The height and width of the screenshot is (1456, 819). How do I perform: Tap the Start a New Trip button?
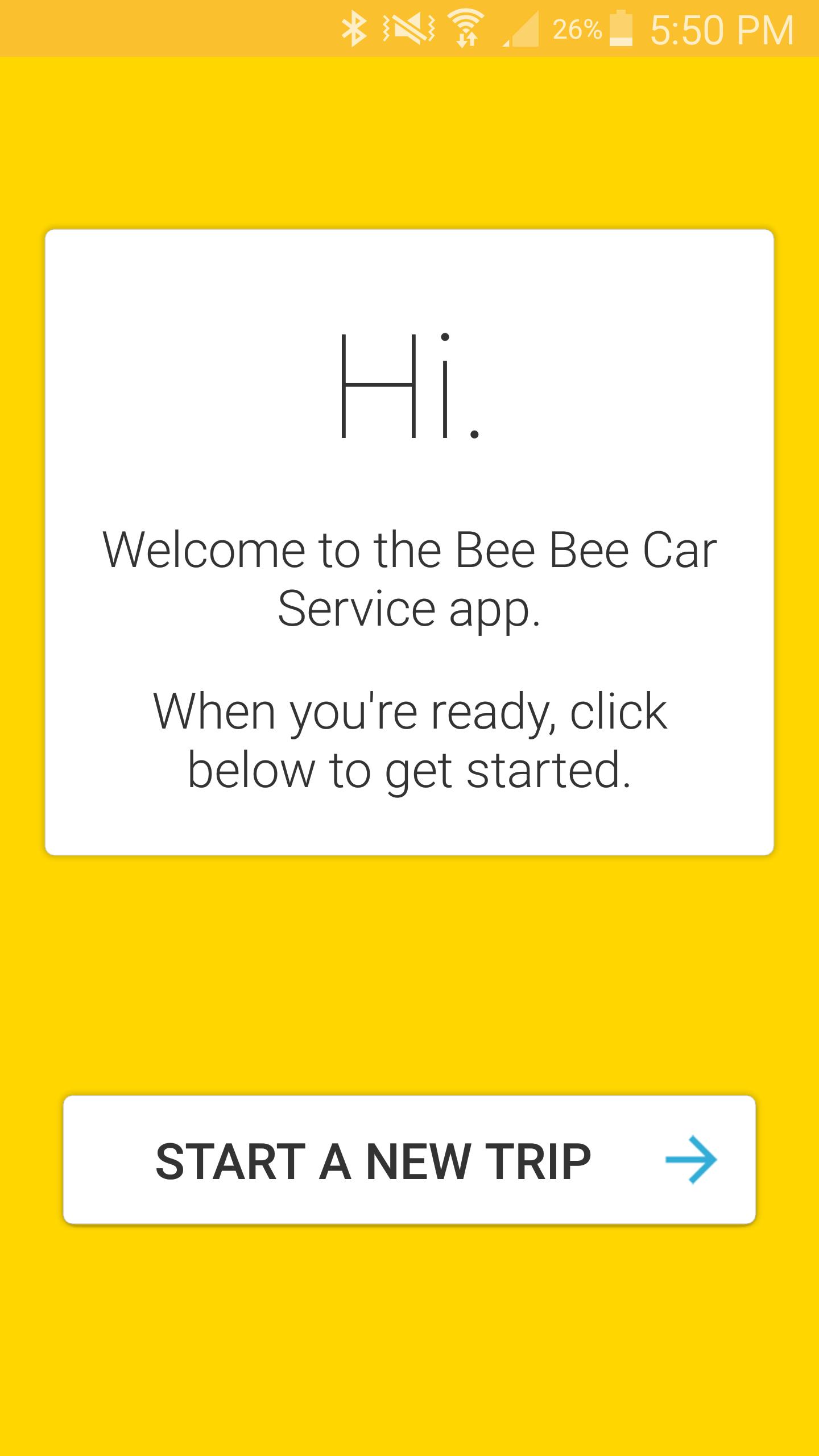pos(409,1160)
